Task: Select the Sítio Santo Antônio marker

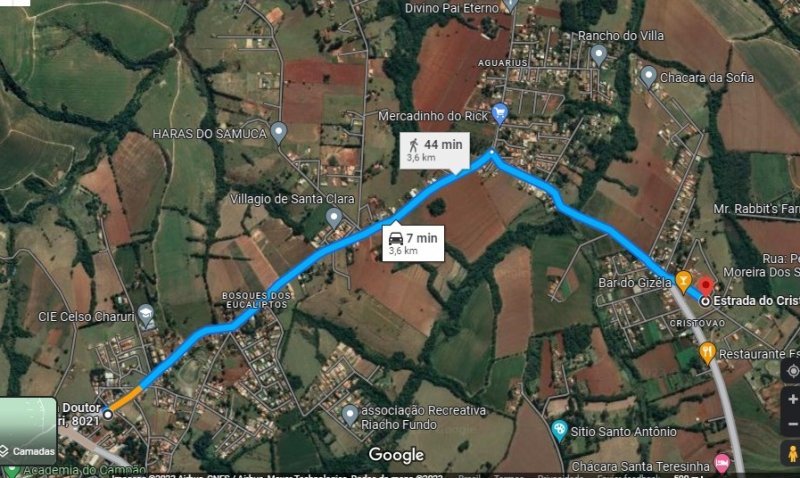Action: tap(559, 431)
